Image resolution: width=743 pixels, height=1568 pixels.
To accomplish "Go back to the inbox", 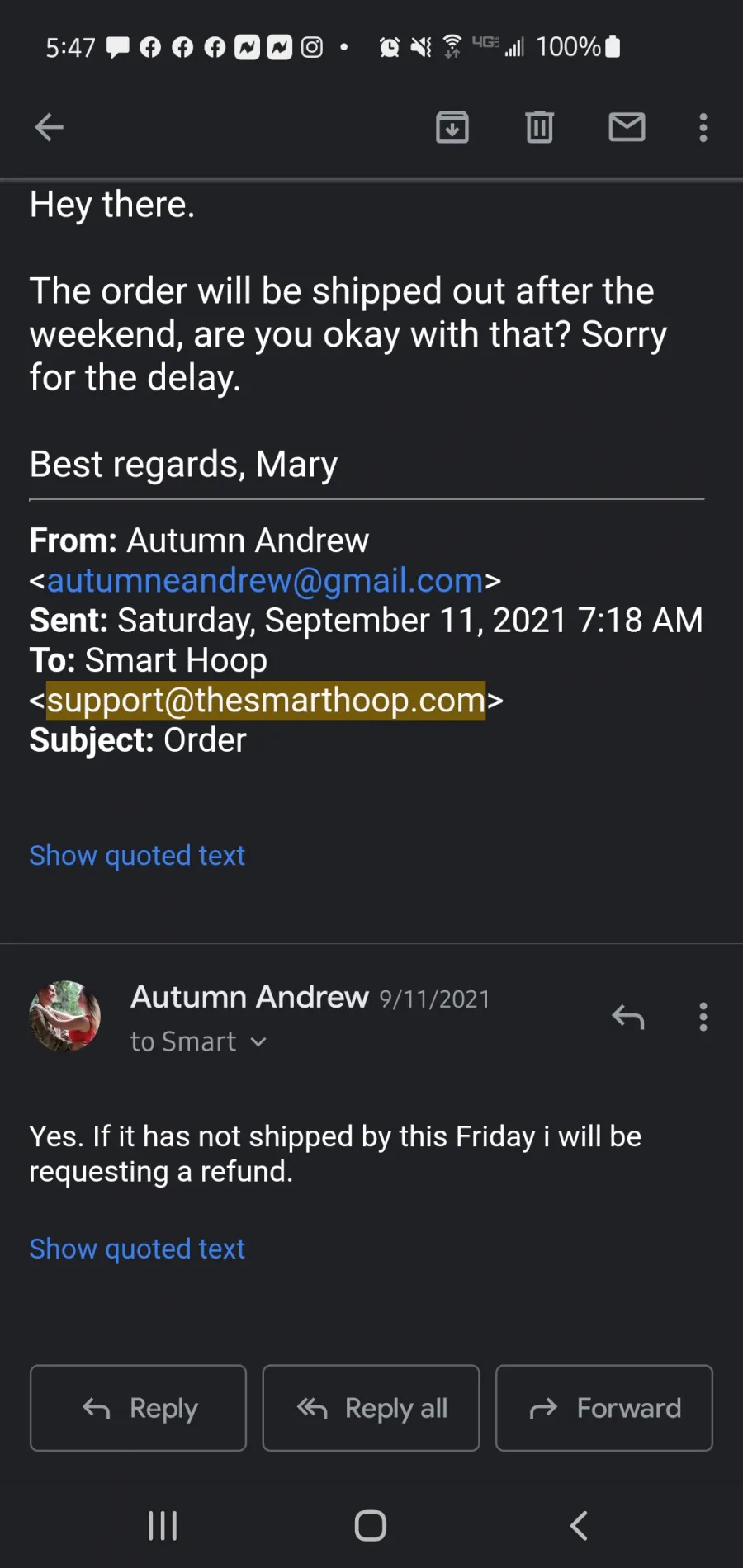I will [x=49, y=127].
